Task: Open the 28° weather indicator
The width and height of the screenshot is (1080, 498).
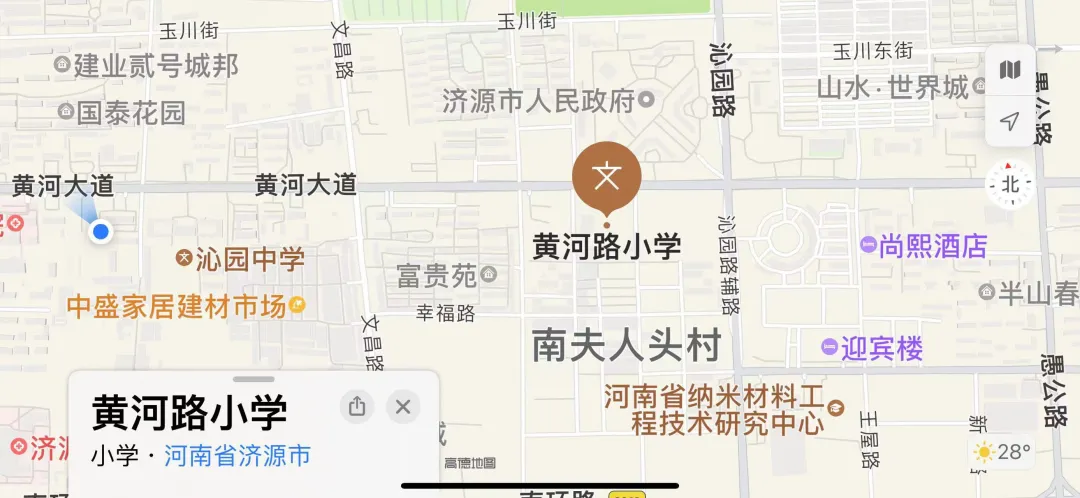Action: pos(1002,452)
